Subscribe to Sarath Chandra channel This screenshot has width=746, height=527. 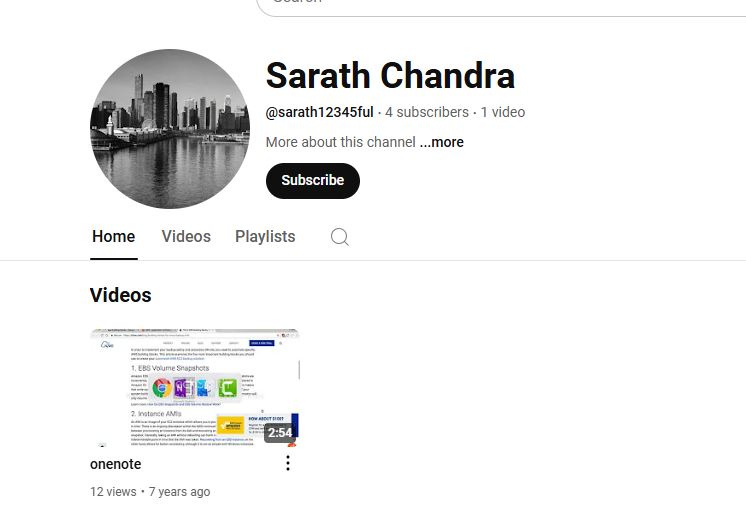coord(312,181)
